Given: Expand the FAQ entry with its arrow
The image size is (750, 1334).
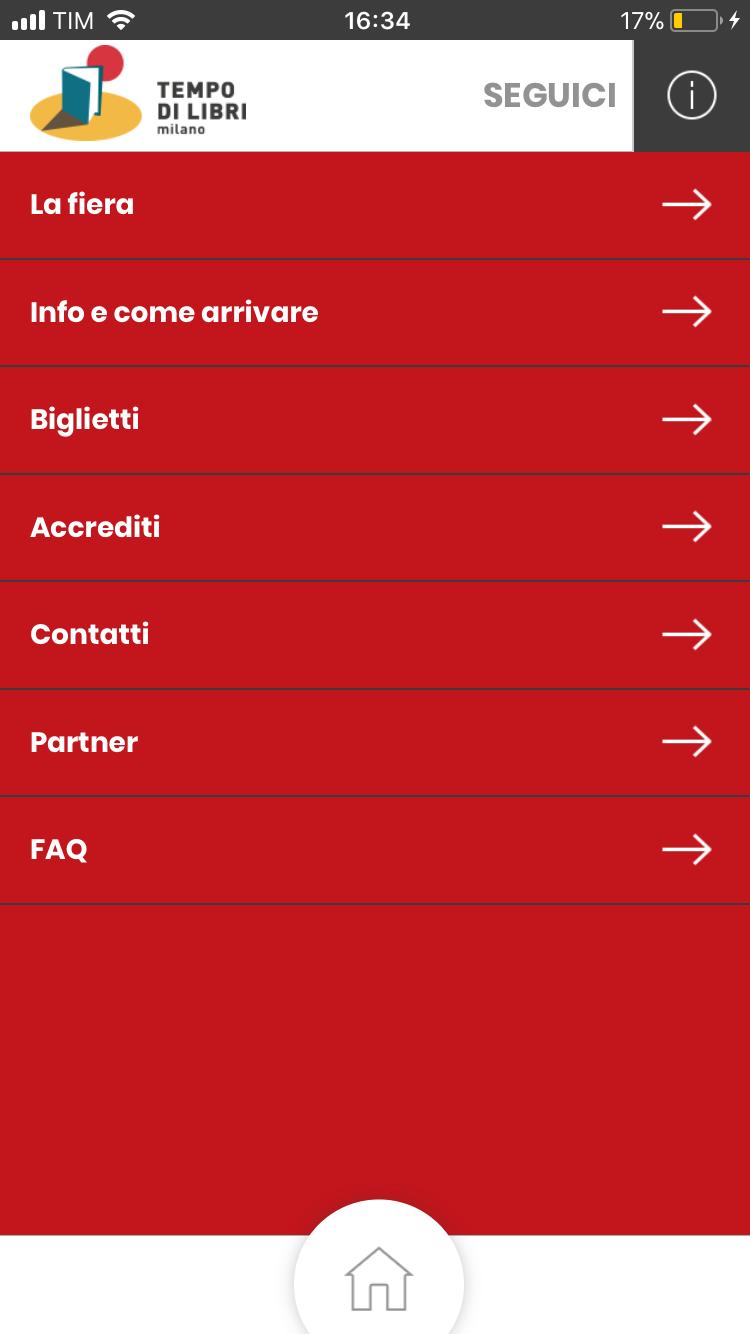Looking at the screenshot, I should [x=686, y=849].
